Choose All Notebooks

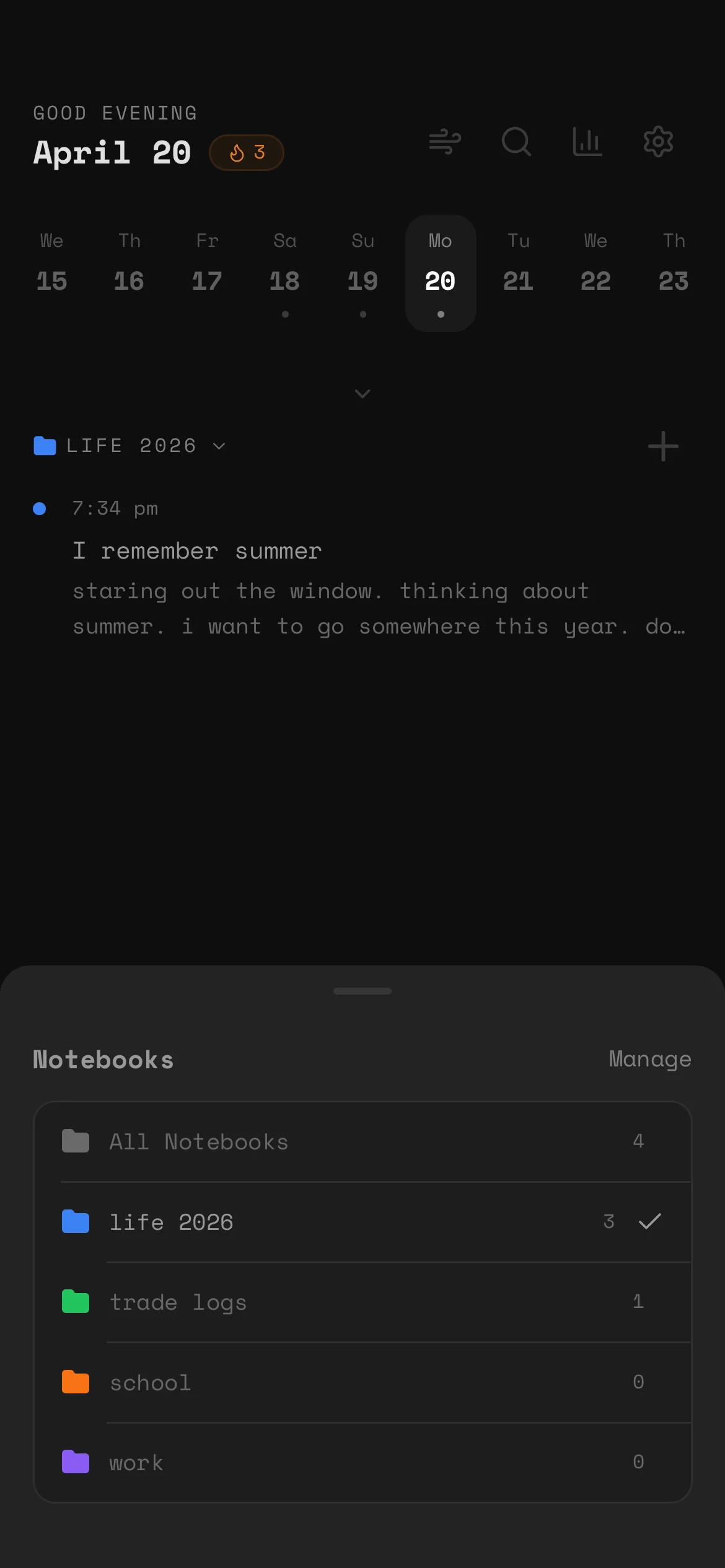click(362, 1141)
